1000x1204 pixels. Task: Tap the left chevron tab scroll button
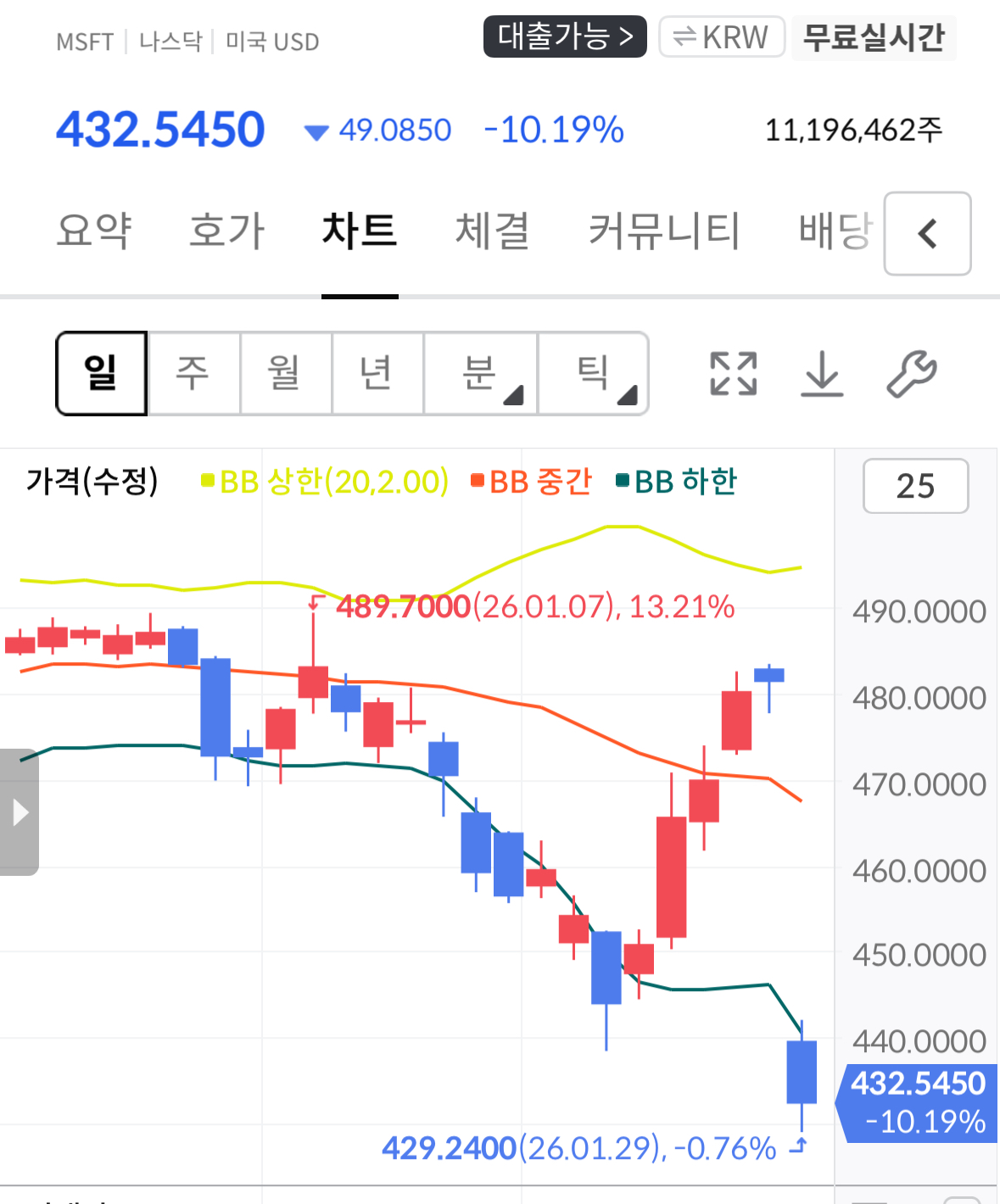(x=927, y=233)
